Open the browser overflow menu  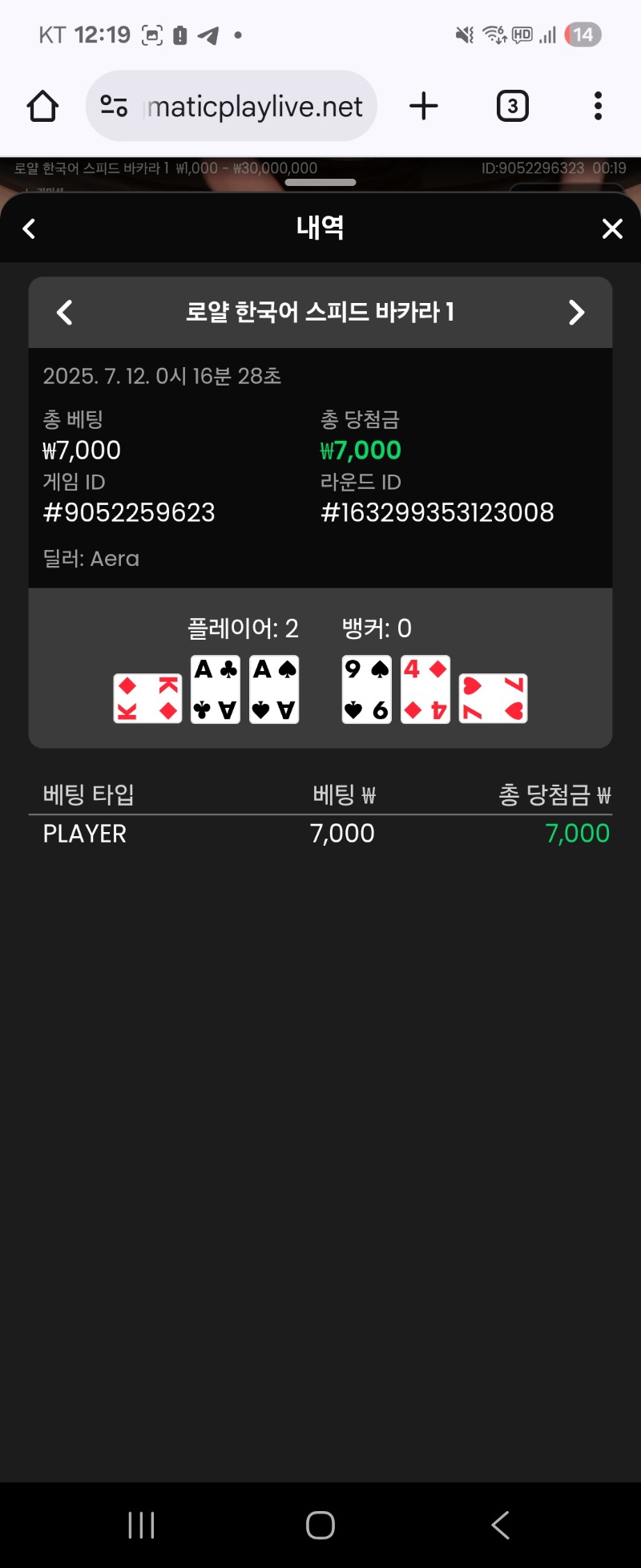tap(598, 106)
